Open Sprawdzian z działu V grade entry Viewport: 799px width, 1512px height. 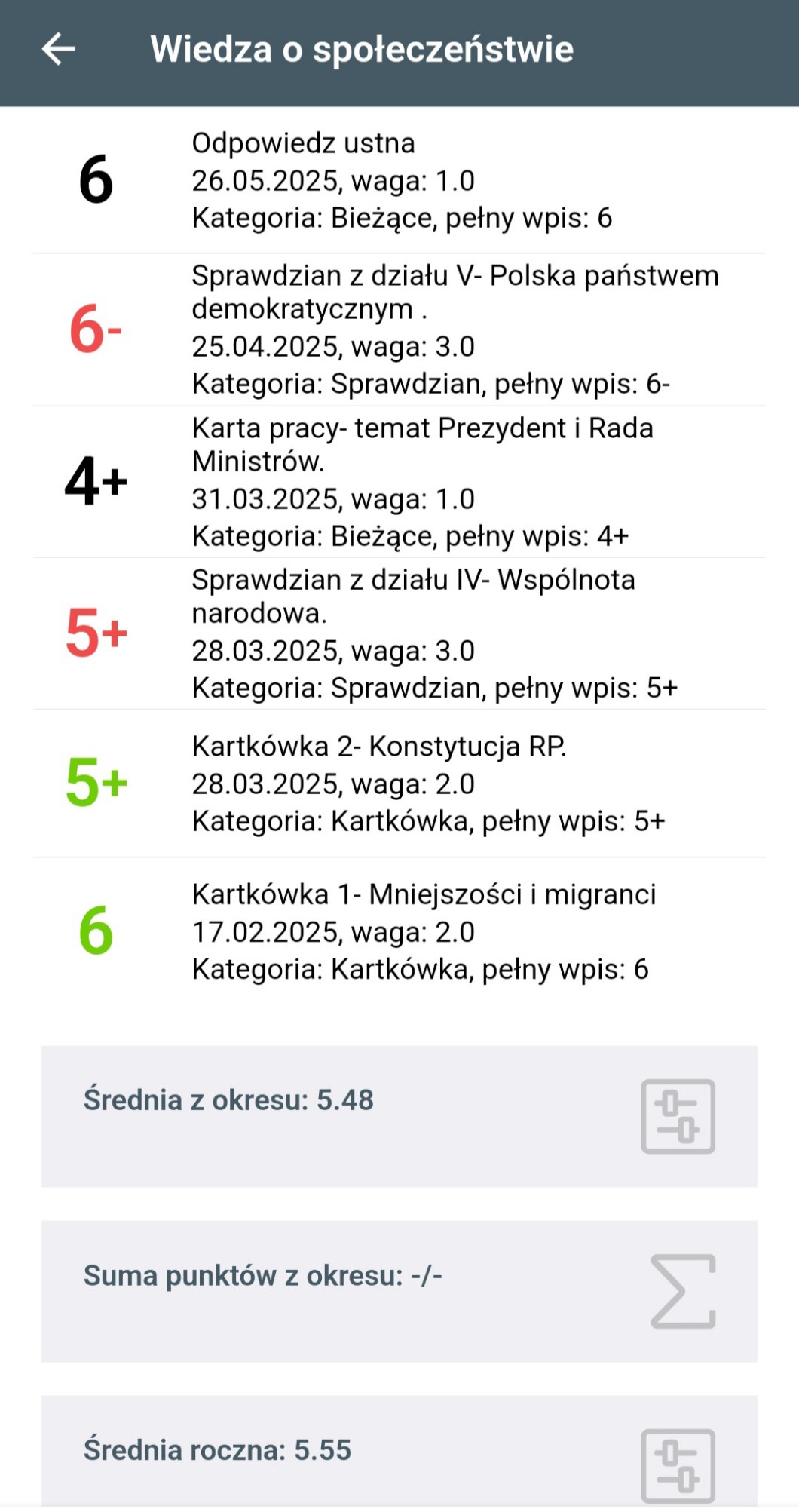pyautogui.click(x=399, y=330)
